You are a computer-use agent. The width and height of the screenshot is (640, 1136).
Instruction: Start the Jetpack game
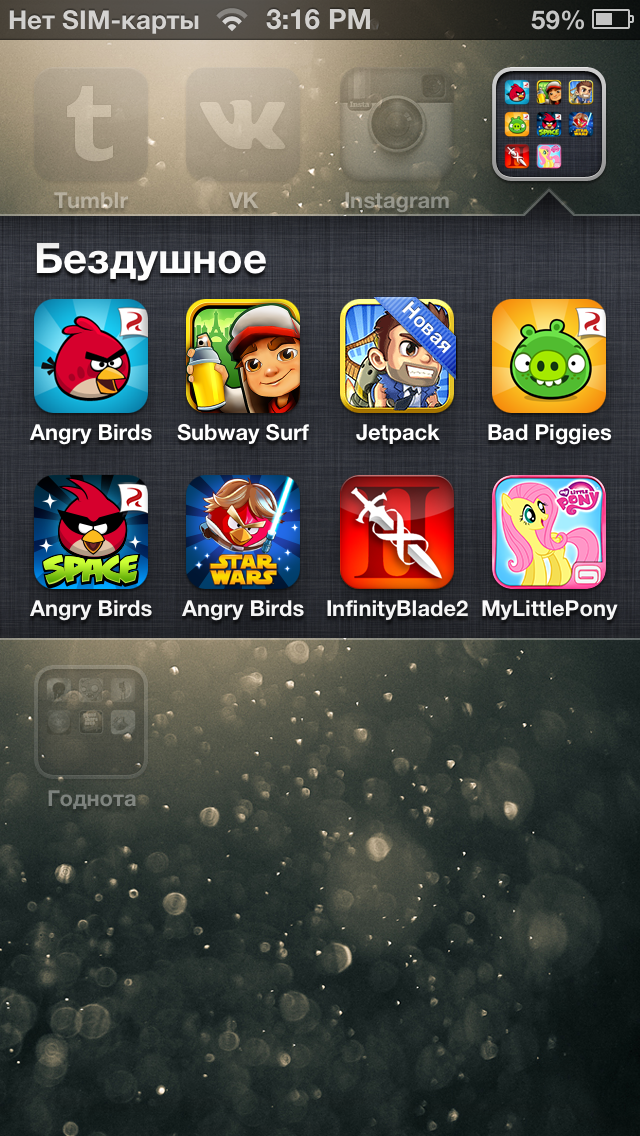click(397, 356)
